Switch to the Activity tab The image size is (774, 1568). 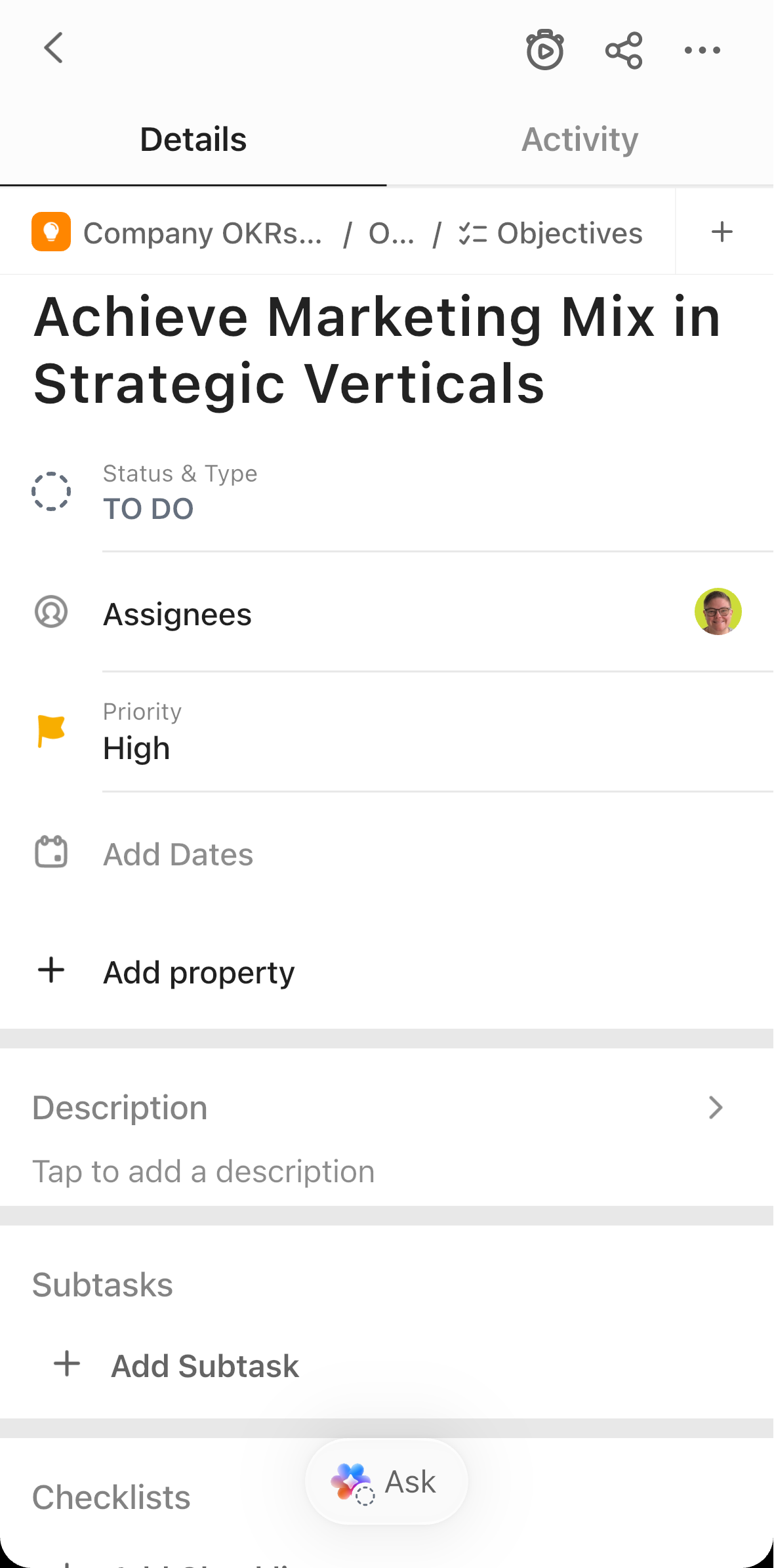click(x=580, y=138)
